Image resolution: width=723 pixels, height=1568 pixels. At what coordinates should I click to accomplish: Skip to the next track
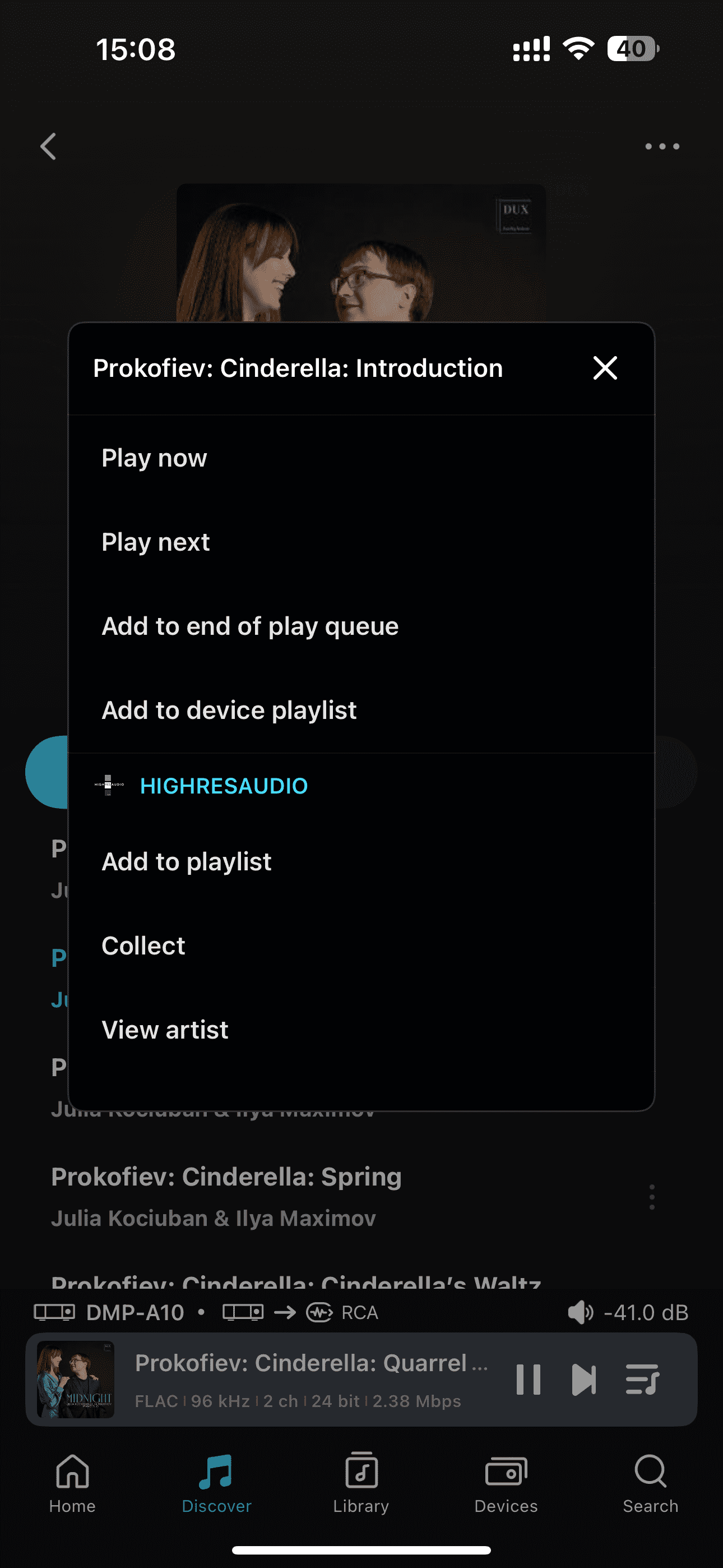[x=583, y=1380]
